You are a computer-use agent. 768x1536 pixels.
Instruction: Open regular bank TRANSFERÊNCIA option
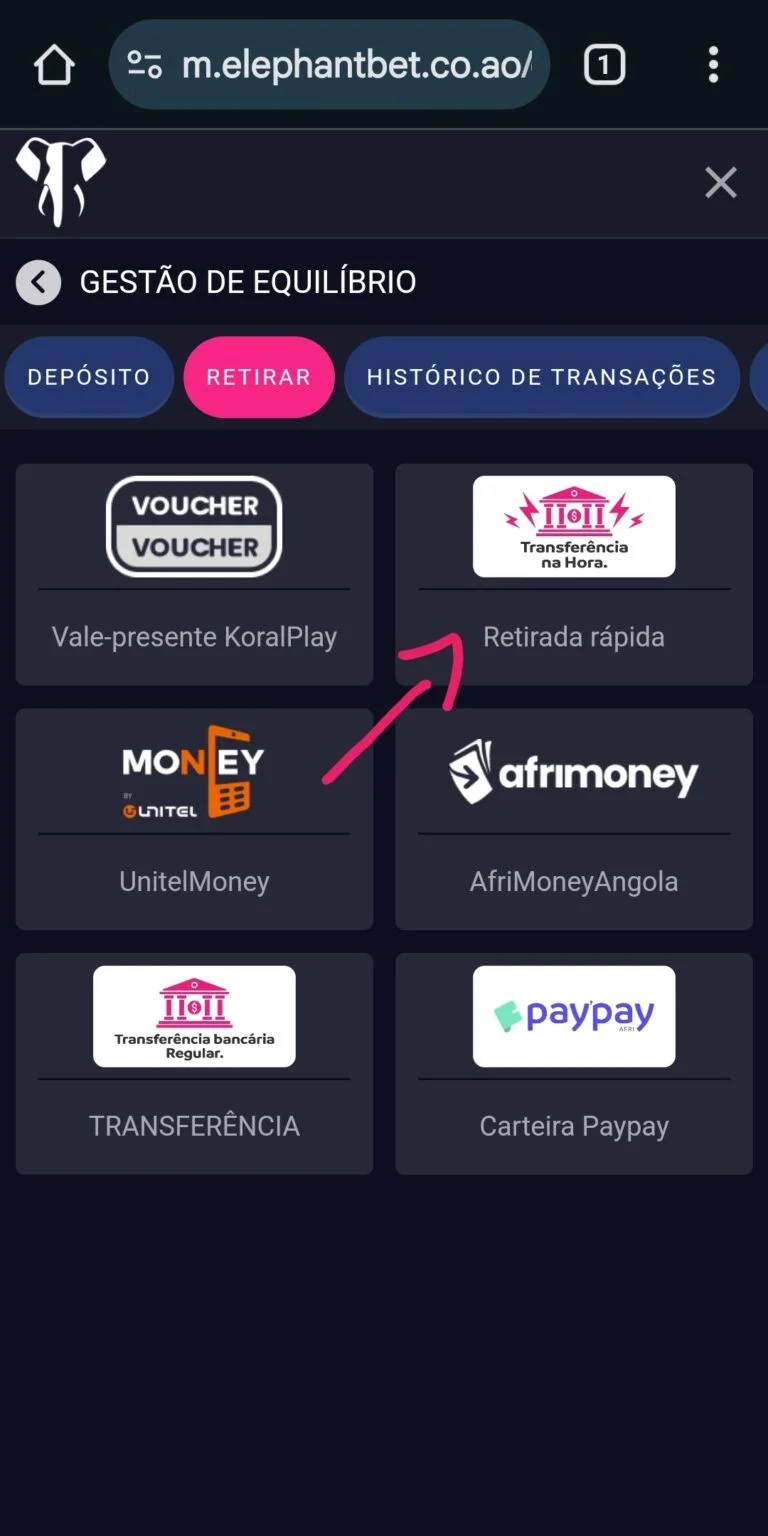pyautogui.click(x=194, y=1063)
